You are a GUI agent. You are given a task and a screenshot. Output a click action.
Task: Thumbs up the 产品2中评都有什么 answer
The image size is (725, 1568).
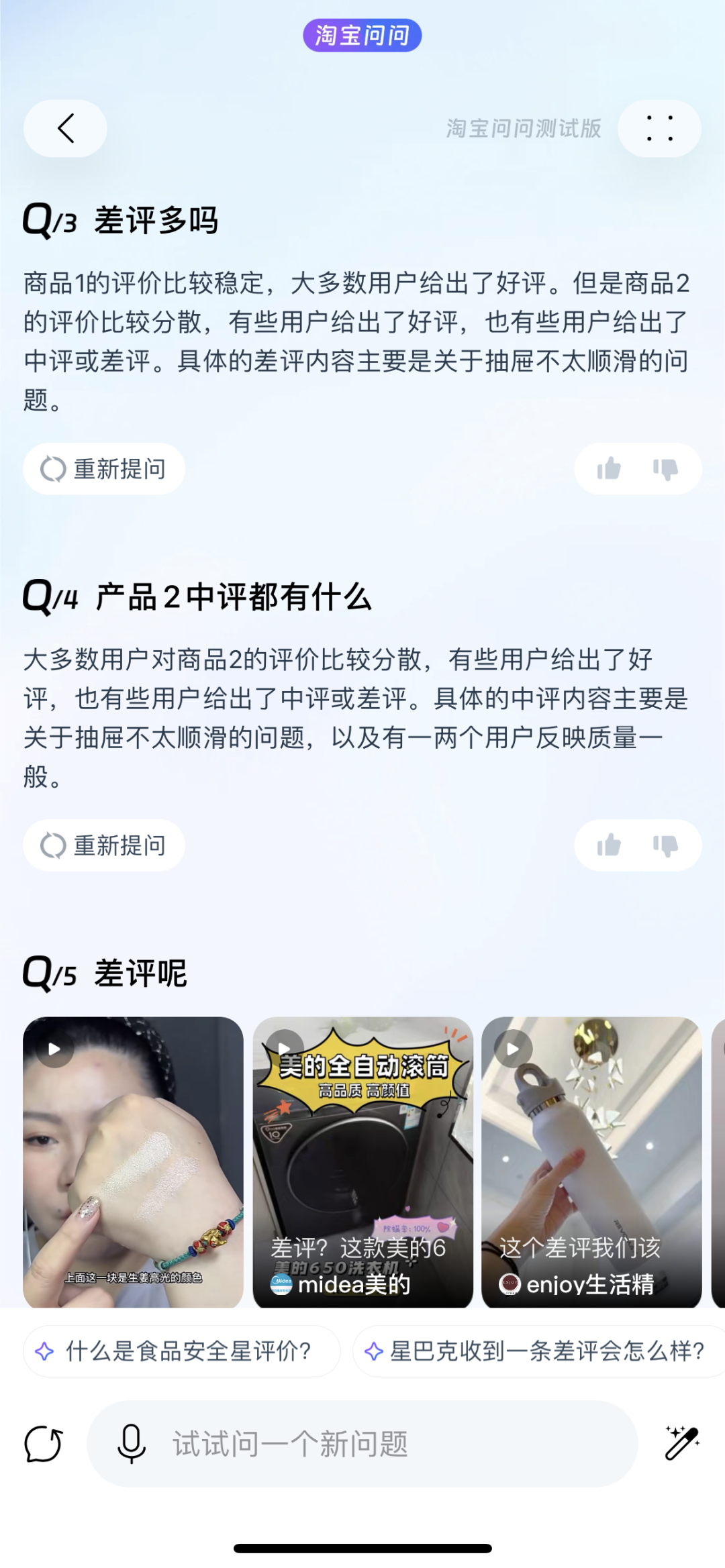[x=609, y=845]
